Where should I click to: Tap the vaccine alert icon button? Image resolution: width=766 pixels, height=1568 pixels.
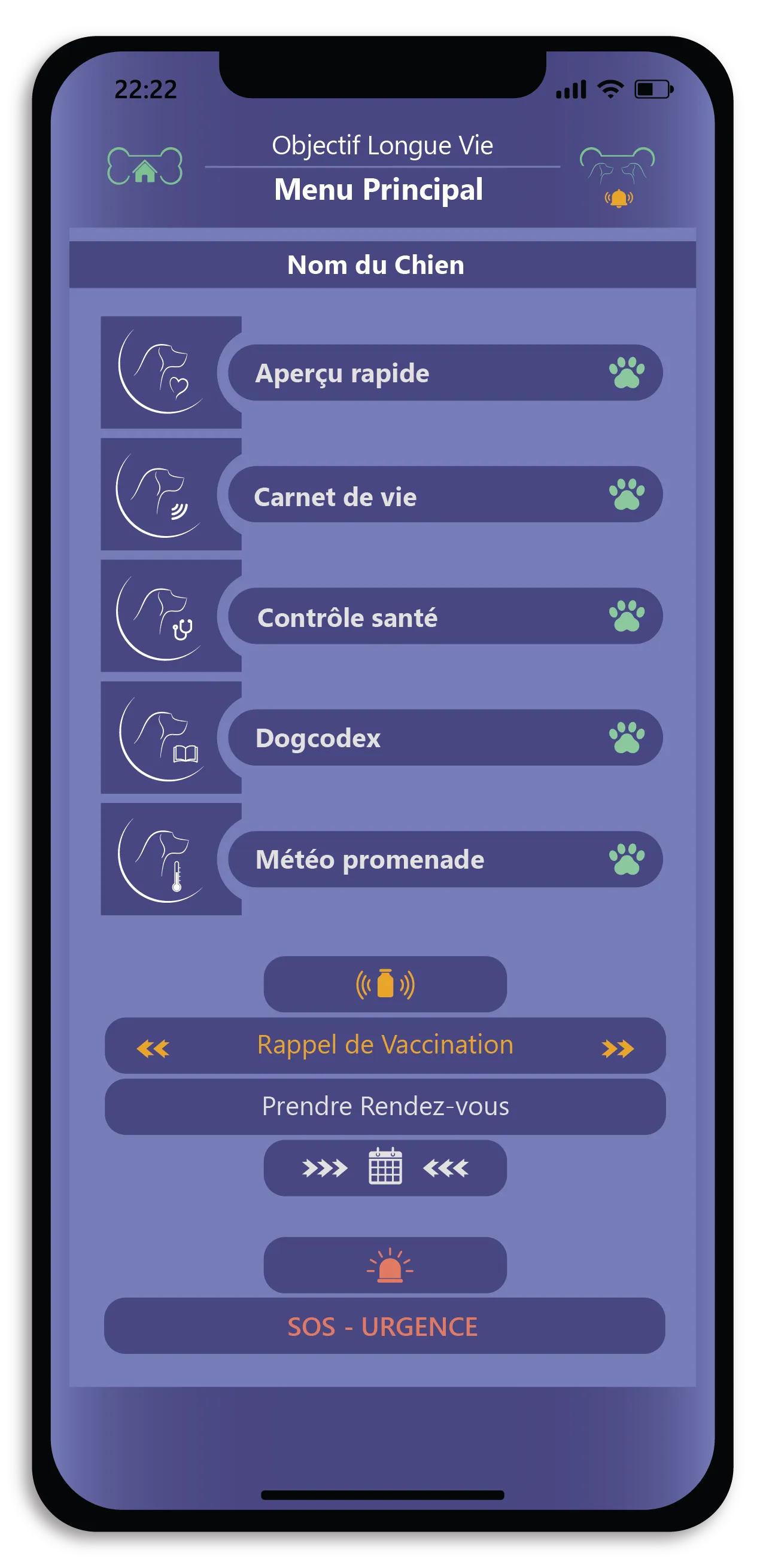385,984
